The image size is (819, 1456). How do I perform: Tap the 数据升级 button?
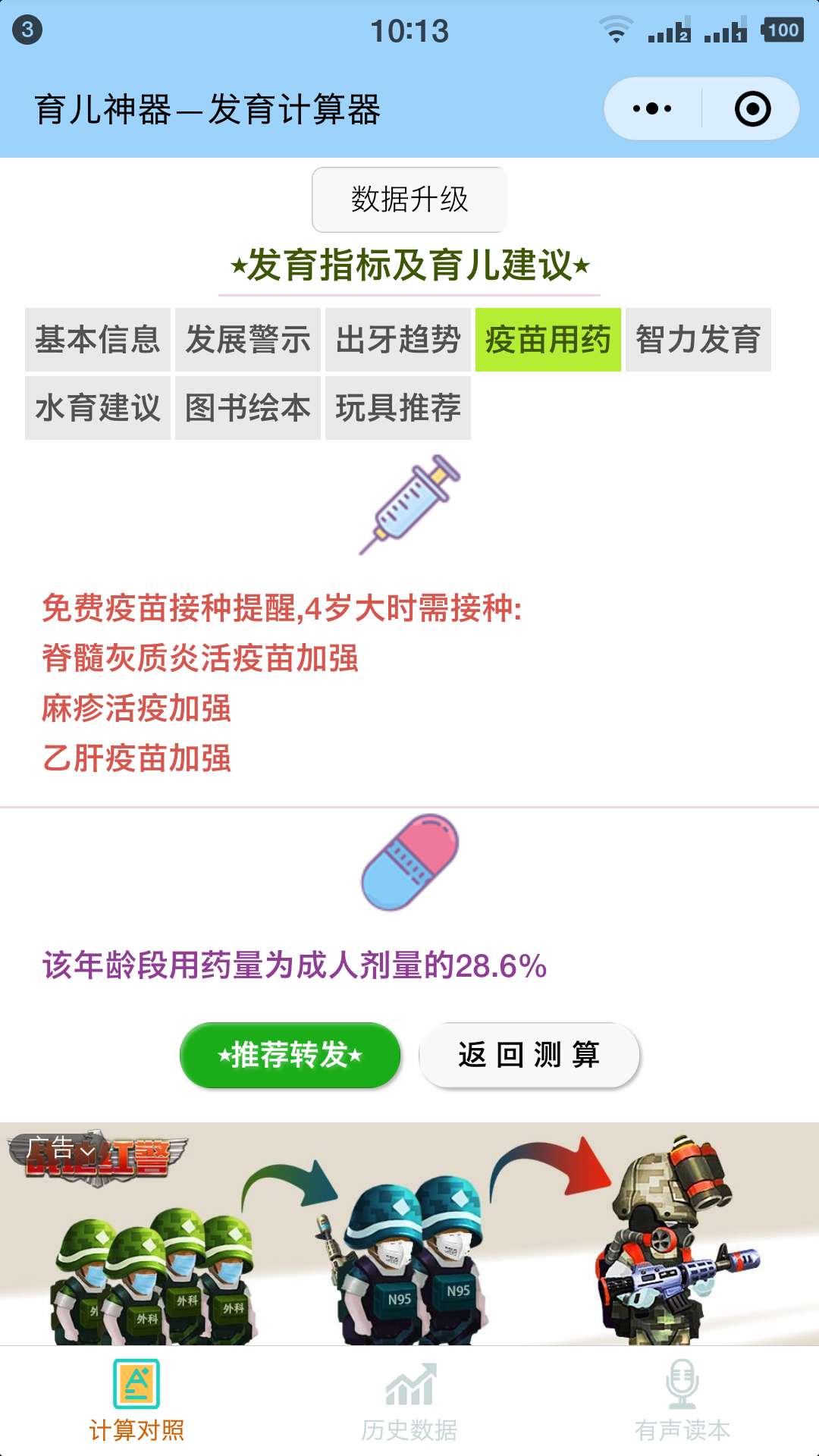pyautogui.click(x=409, y=199)
